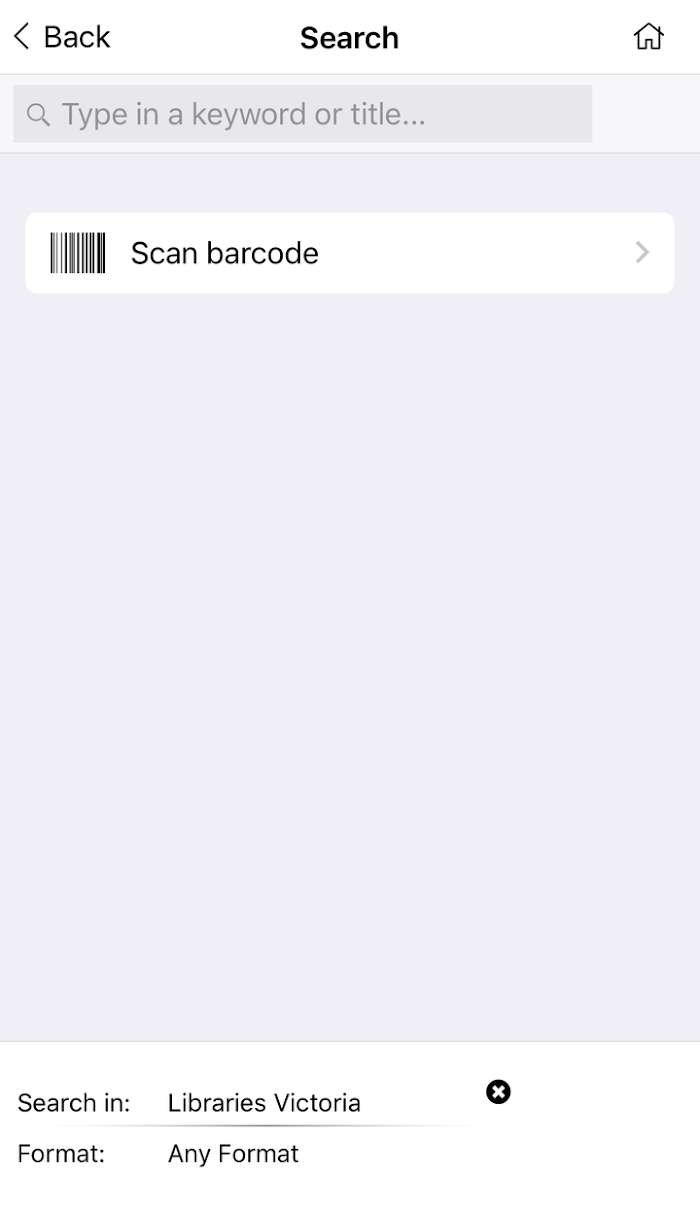Screen dimensions: 700x1210
Task: Open the home icon
Action: [x=649, y=37]
